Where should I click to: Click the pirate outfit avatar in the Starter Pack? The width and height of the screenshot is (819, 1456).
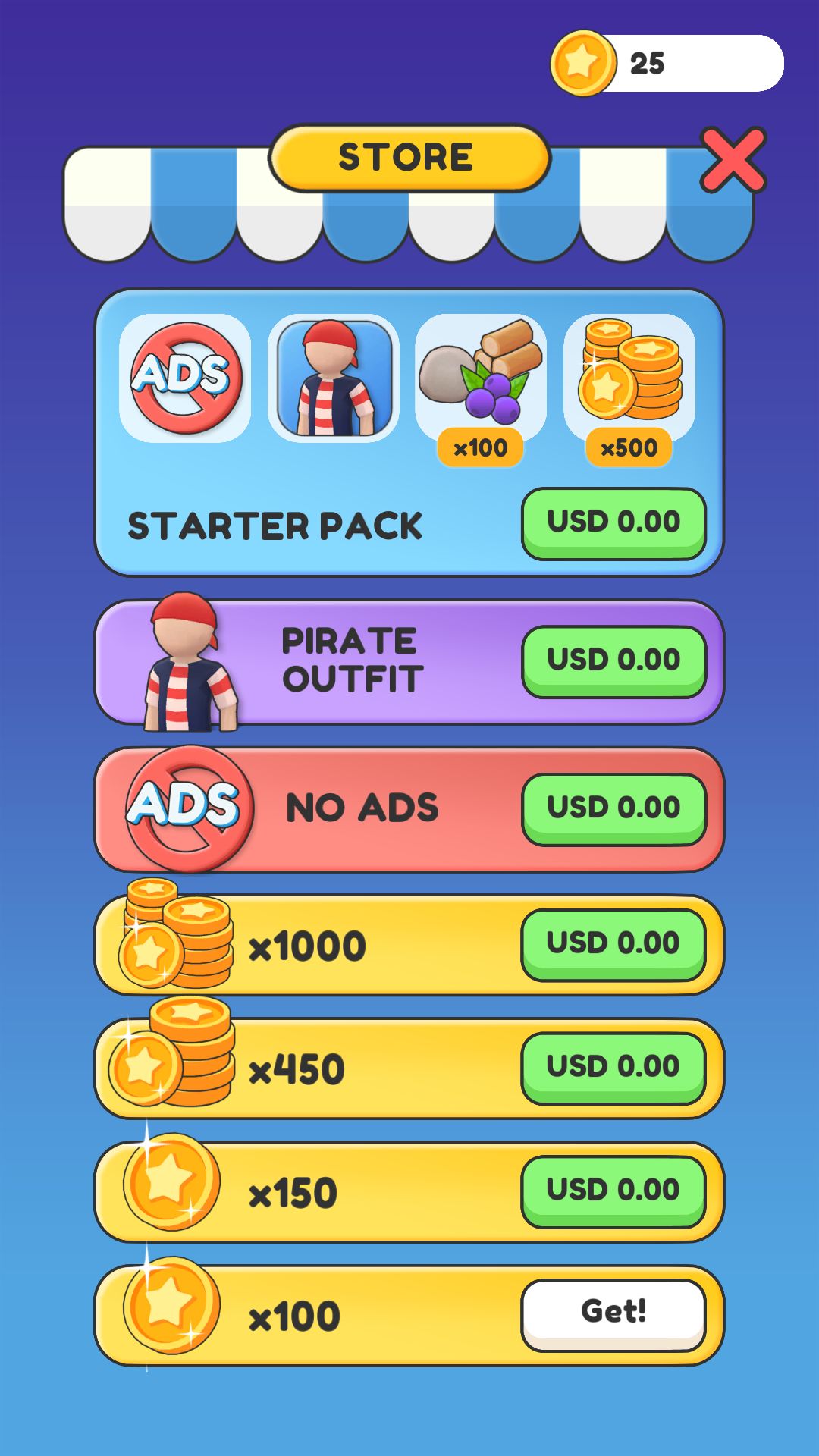tap(331, 375)
